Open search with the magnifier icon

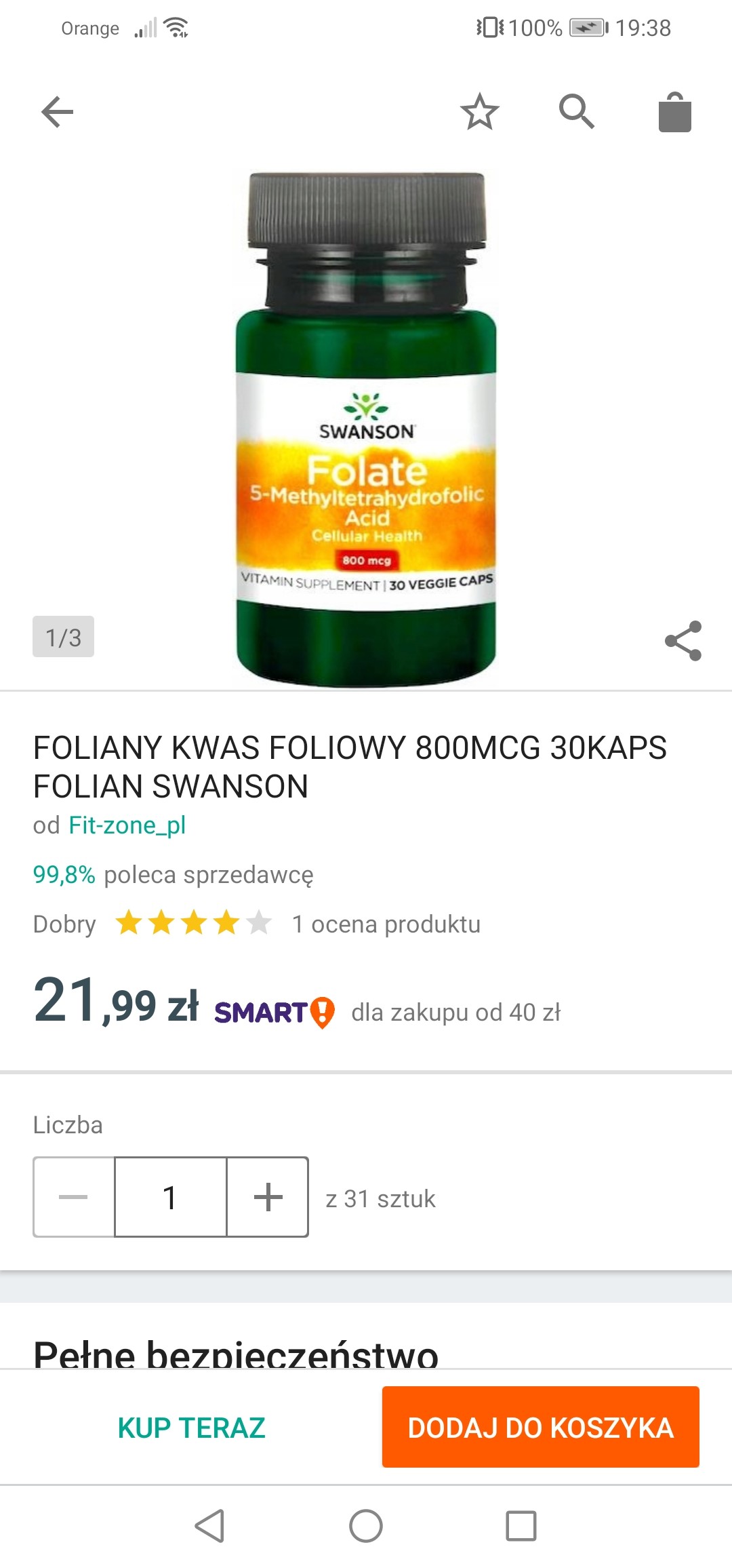577,112
